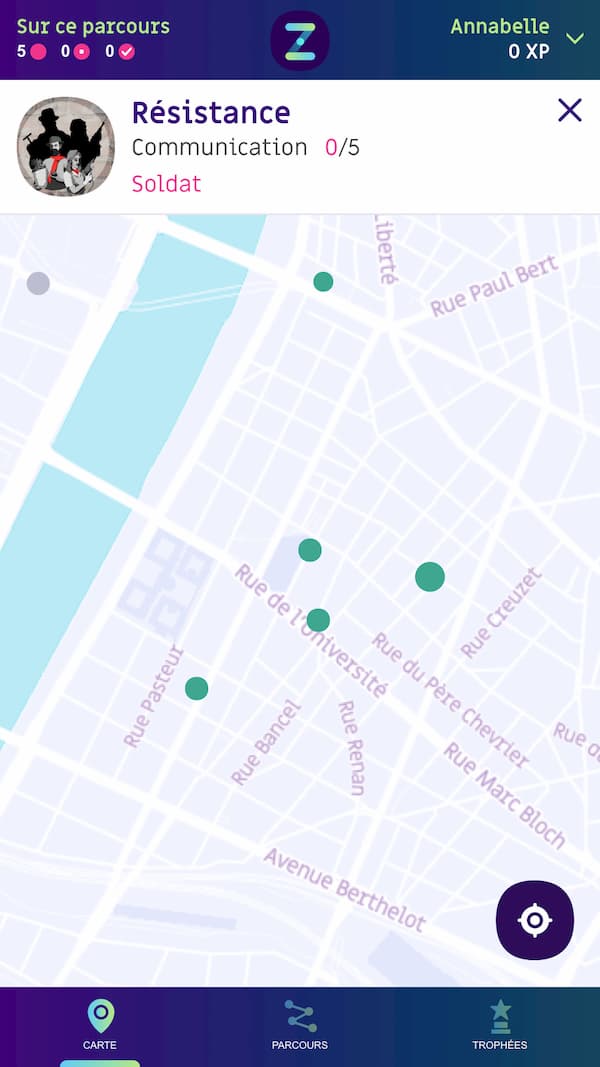Close the Résistance info panel
The image size is (600, 1067).
pyautogui.click(x=569, y=110)
